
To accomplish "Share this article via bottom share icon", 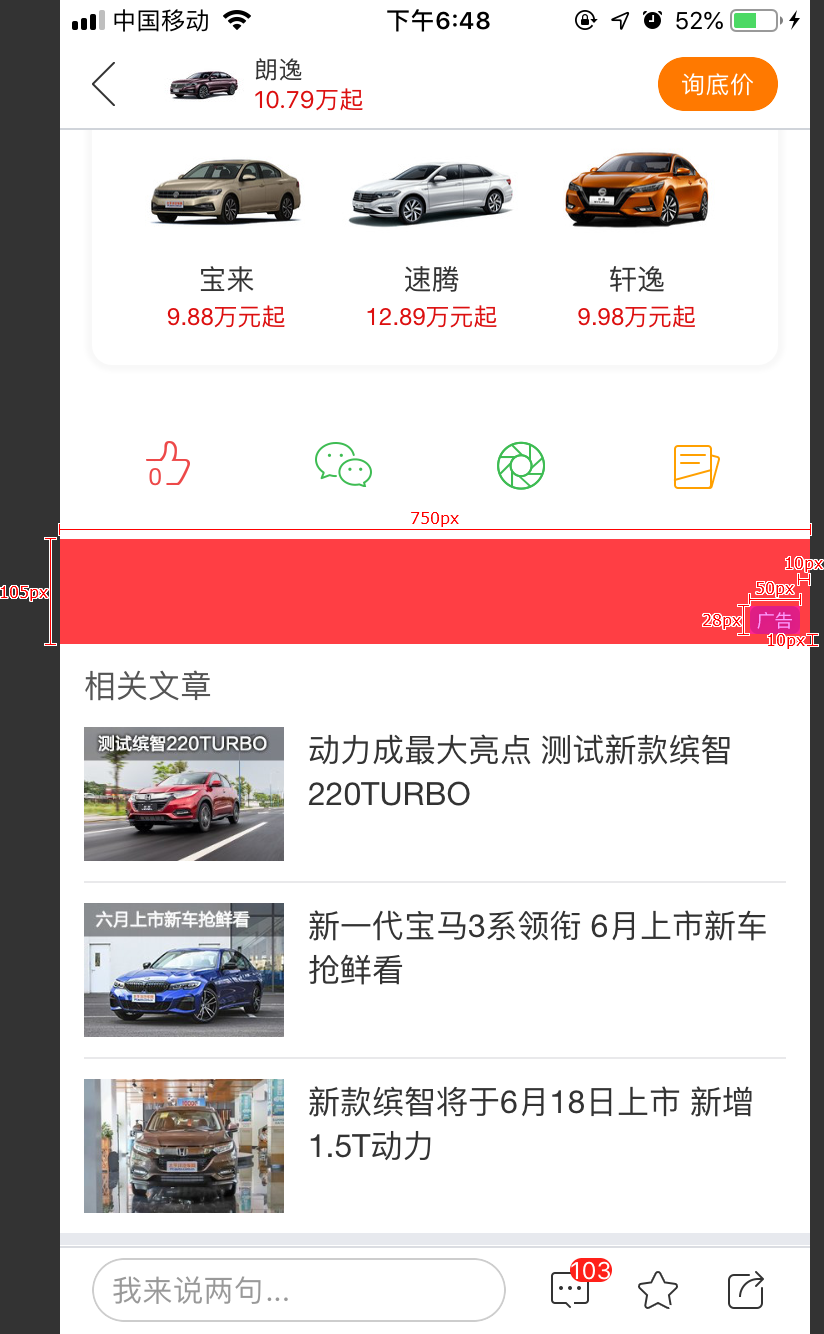I will pos(745,1290).
